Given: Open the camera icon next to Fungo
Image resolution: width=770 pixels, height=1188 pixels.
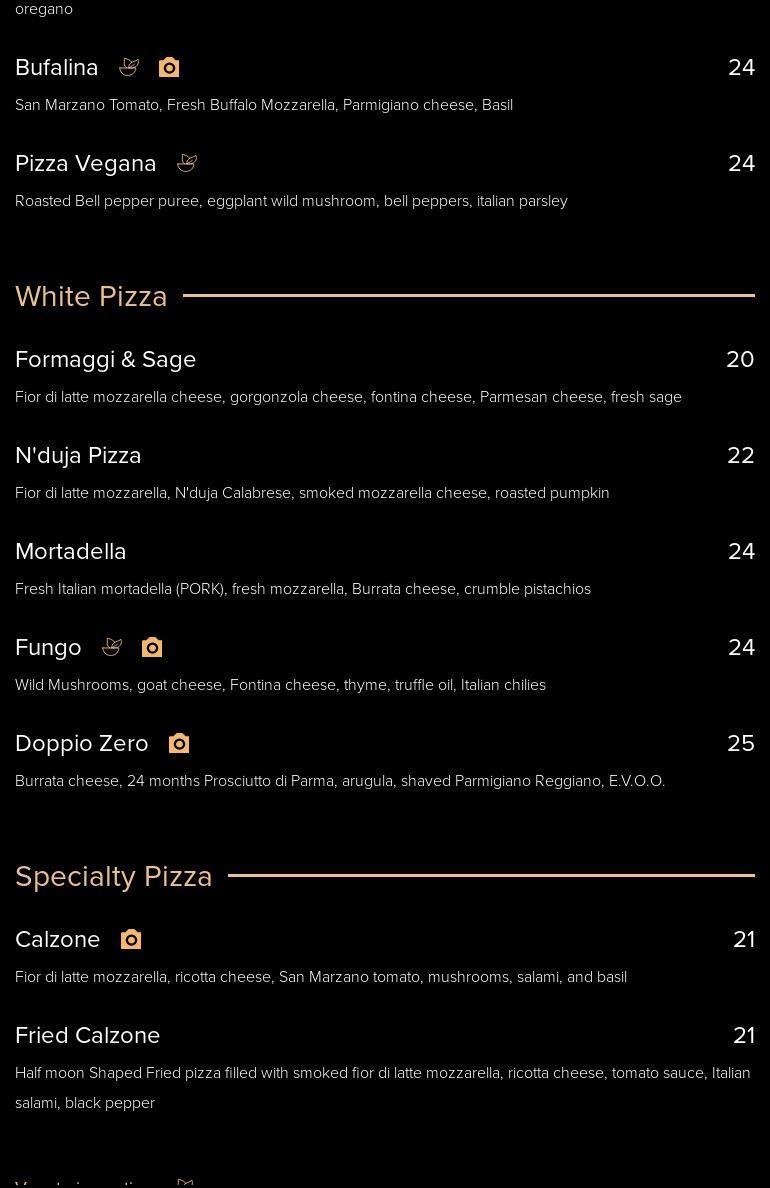Looking at the screenshot, I should point(152,647).
